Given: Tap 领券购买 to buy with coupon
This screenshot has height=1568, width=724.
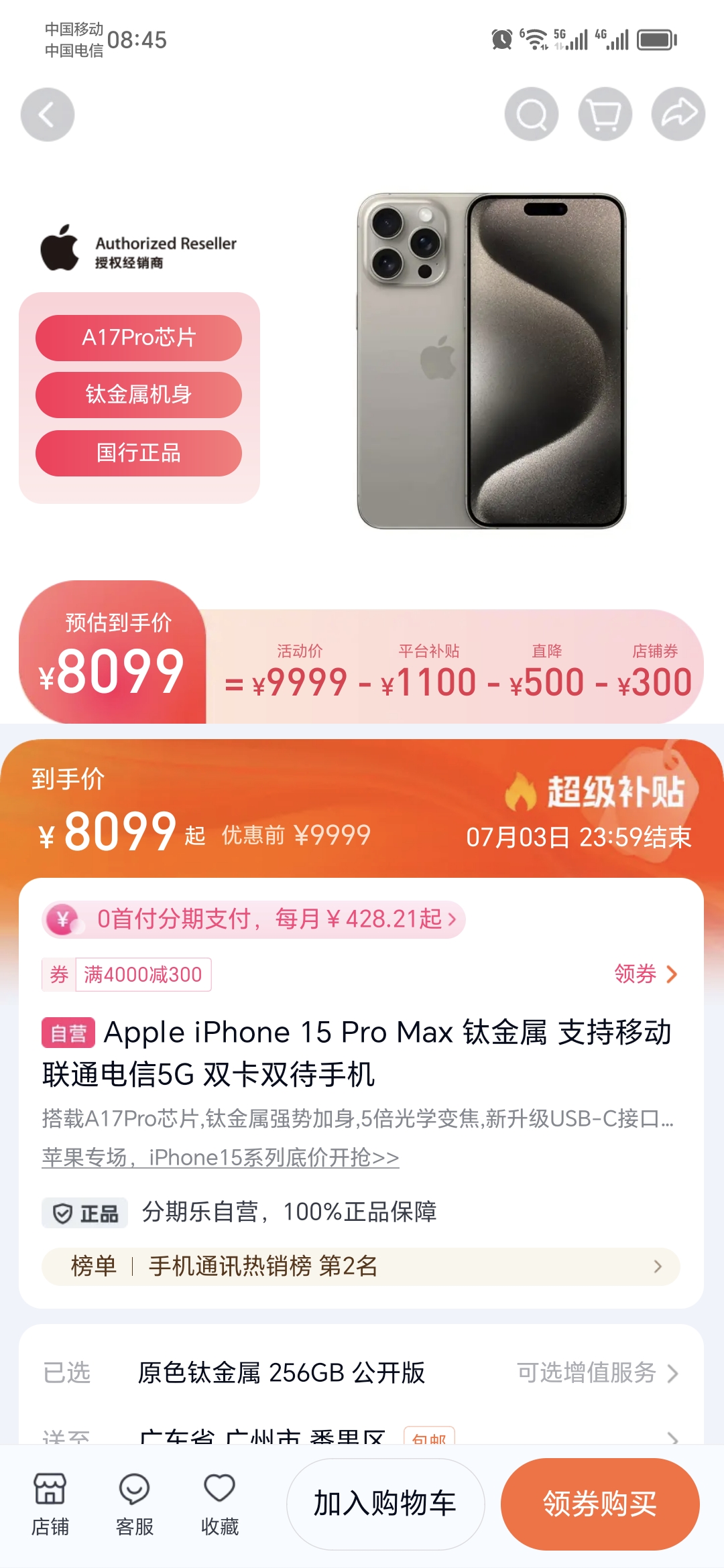Looking at the screenshot, I should (x=600, y=1504).
